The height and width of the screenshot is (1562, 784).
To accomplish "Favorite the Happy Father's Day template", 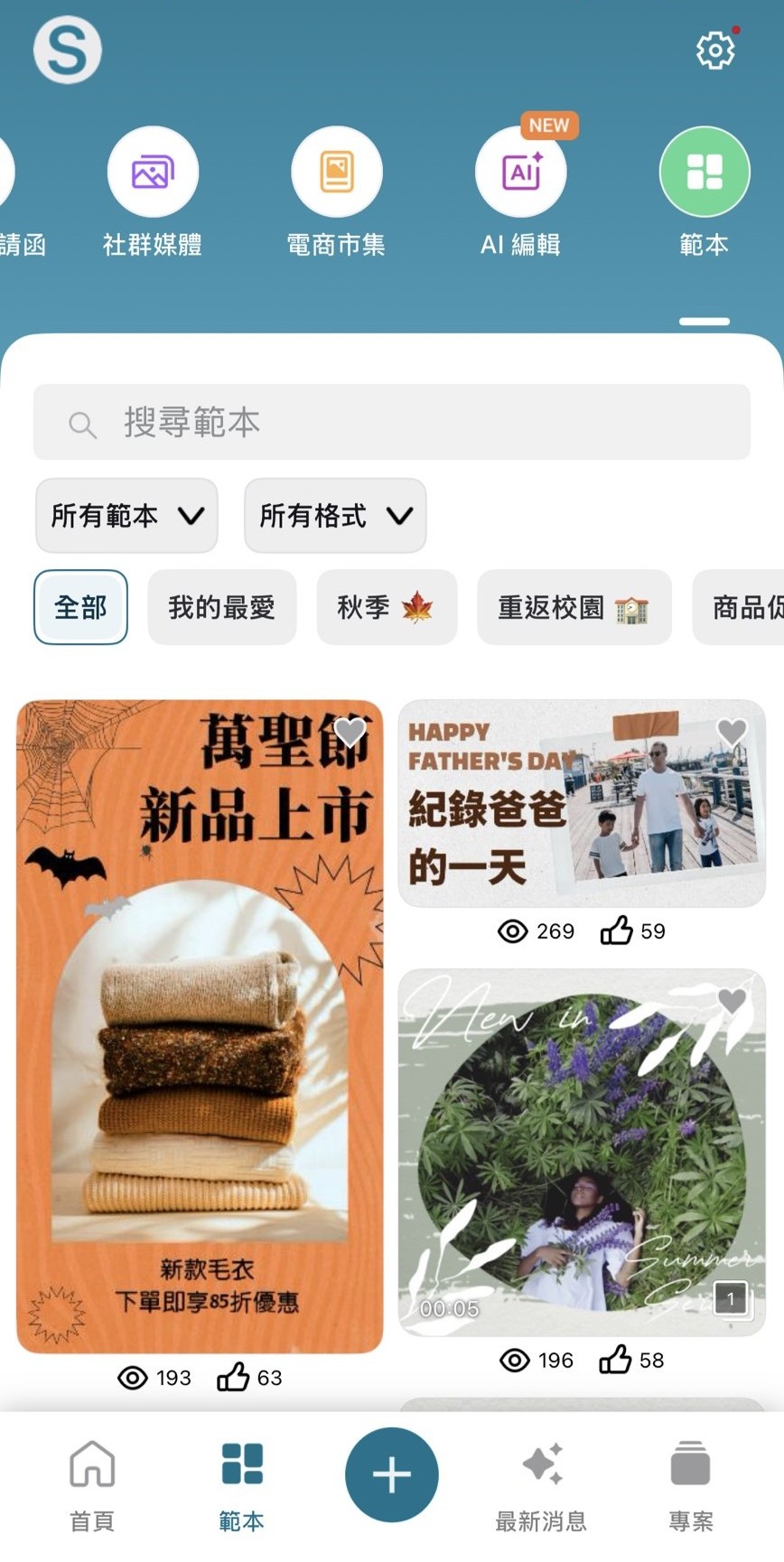I will (732, 731).
